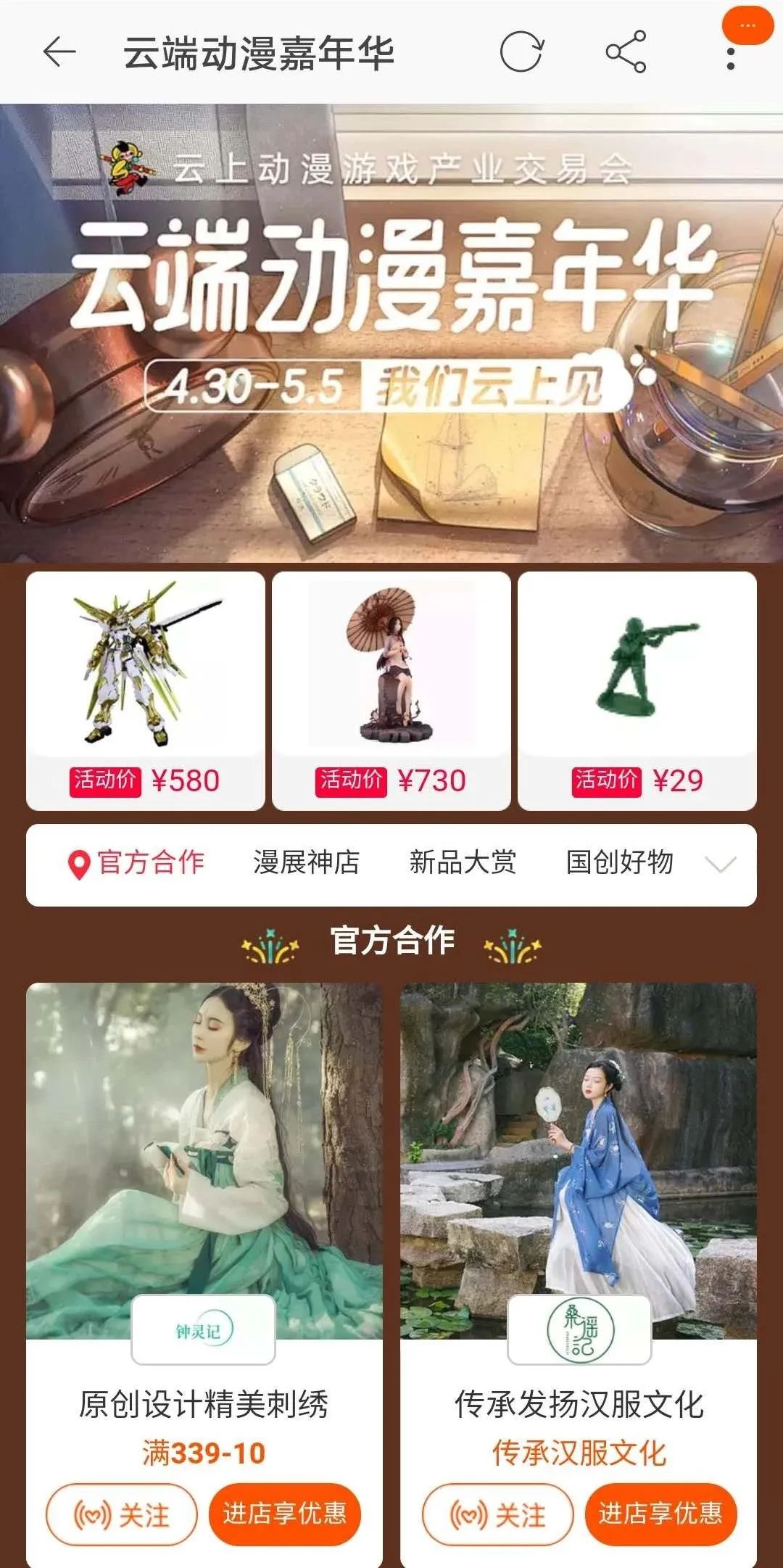Switch to the 漫展神店 tab

[x=306, y=863]
